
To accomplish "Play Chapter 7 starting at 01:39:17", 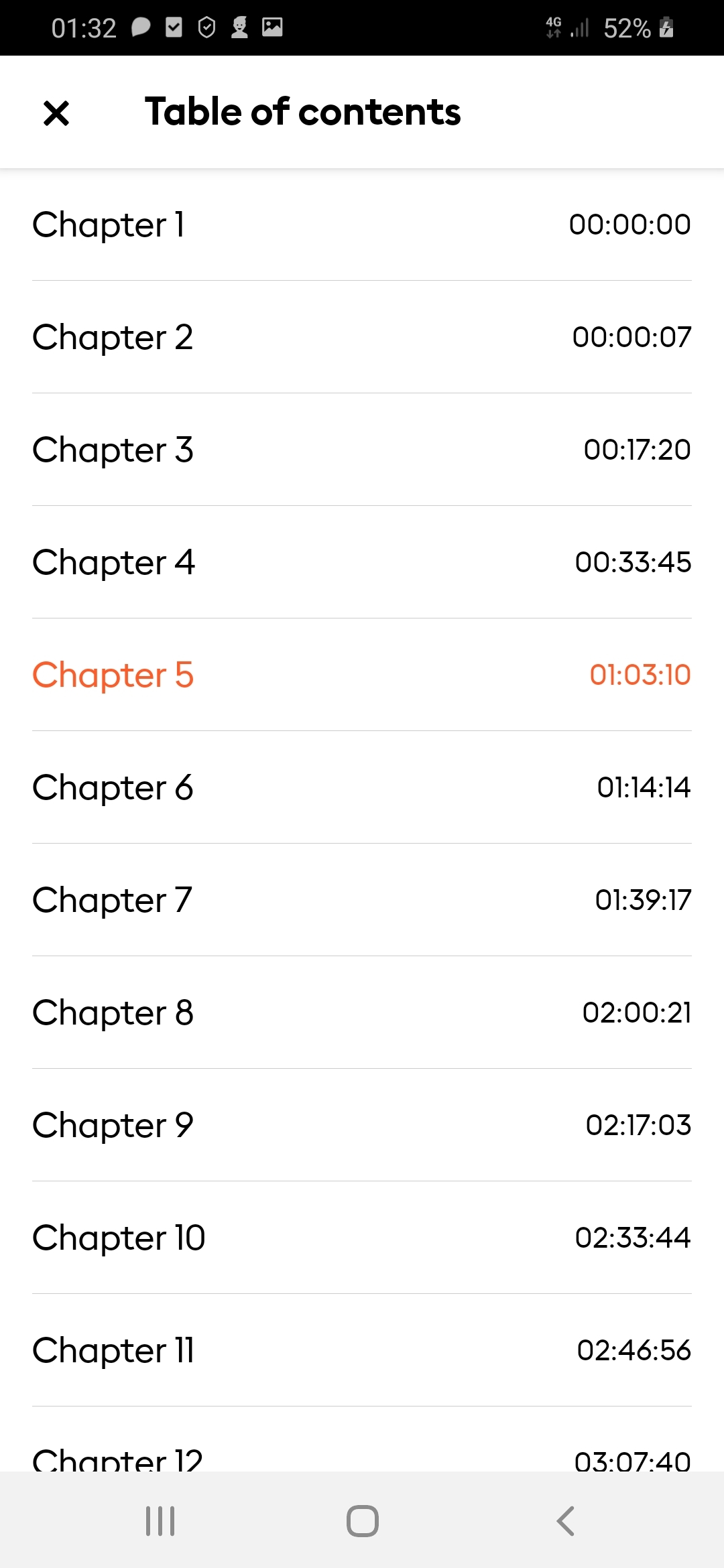I will pos(362,900).
